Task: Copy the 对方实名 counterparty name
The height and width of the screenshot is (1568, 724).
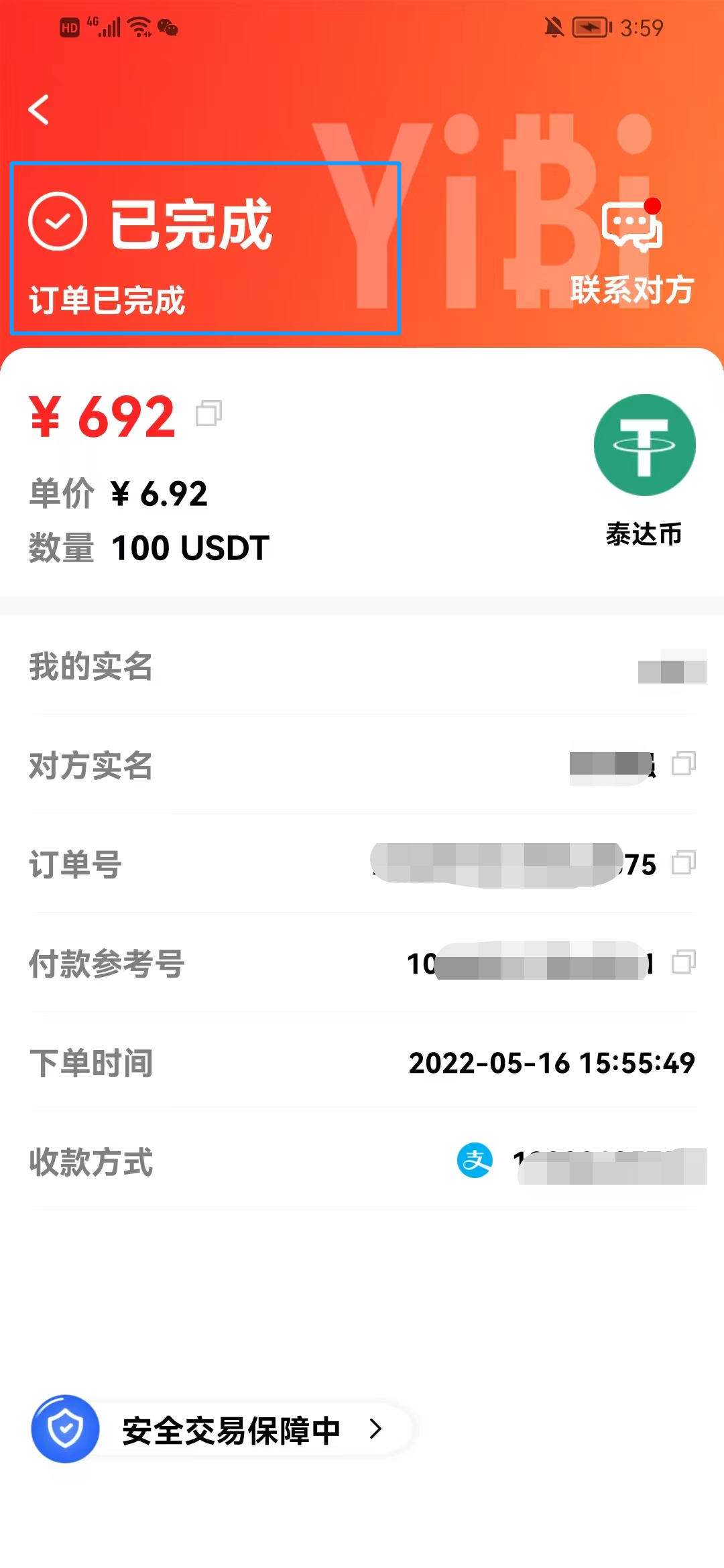Action: (683, 763)
